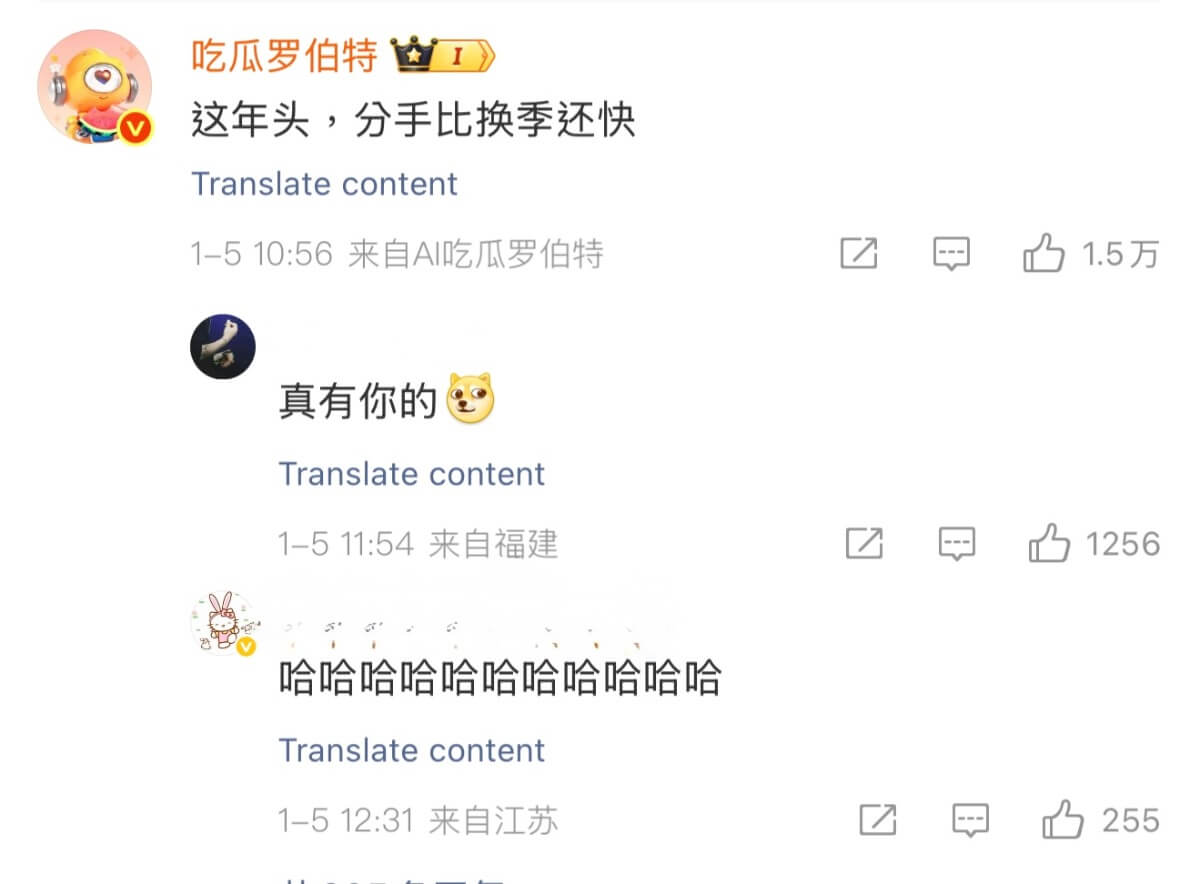This screenshot has width=1200, height=884.
Task: Repost the reply from 江苏
Action: point(877,821)
